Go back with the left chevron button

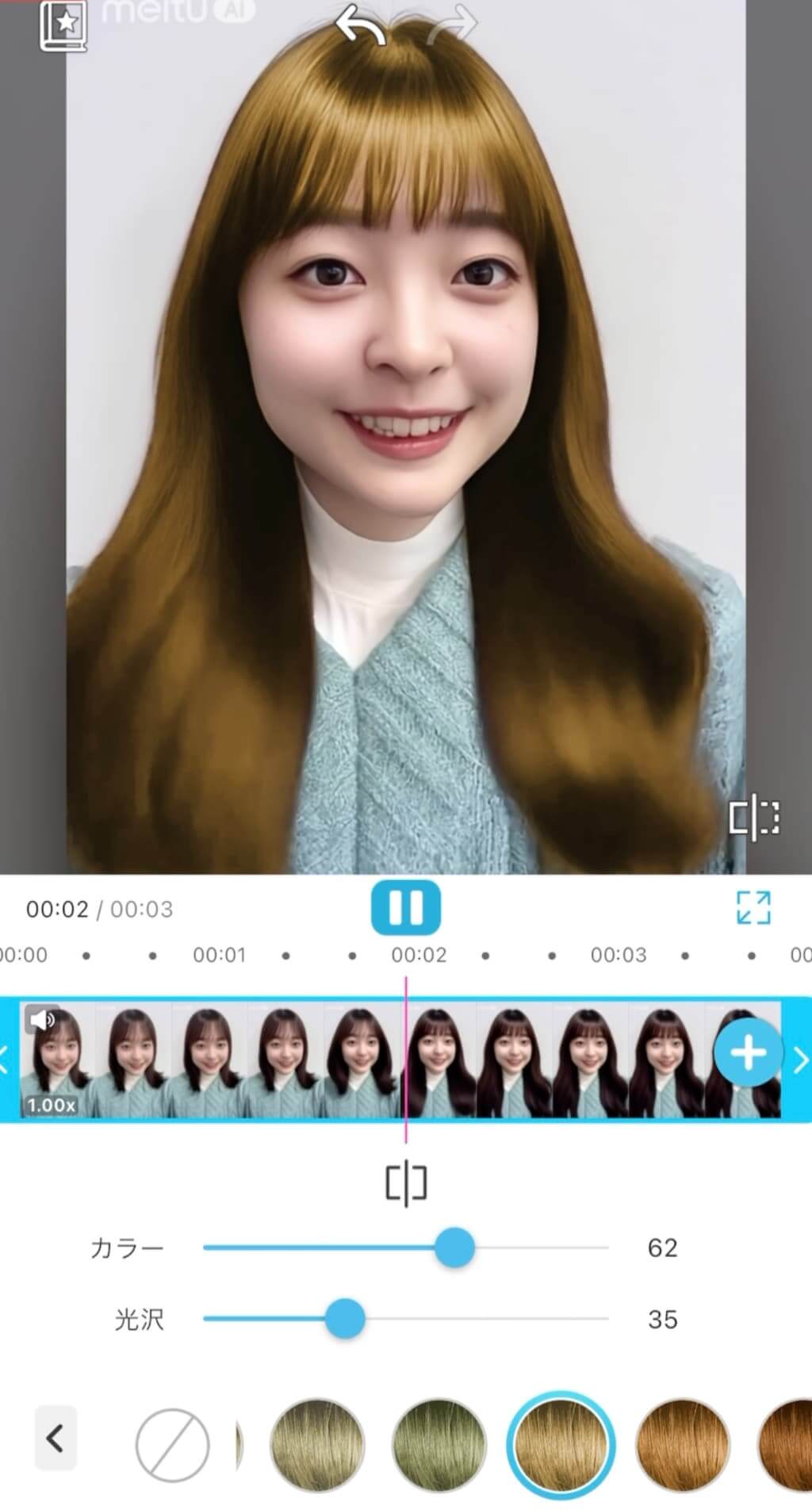[x=56, y=1437]
